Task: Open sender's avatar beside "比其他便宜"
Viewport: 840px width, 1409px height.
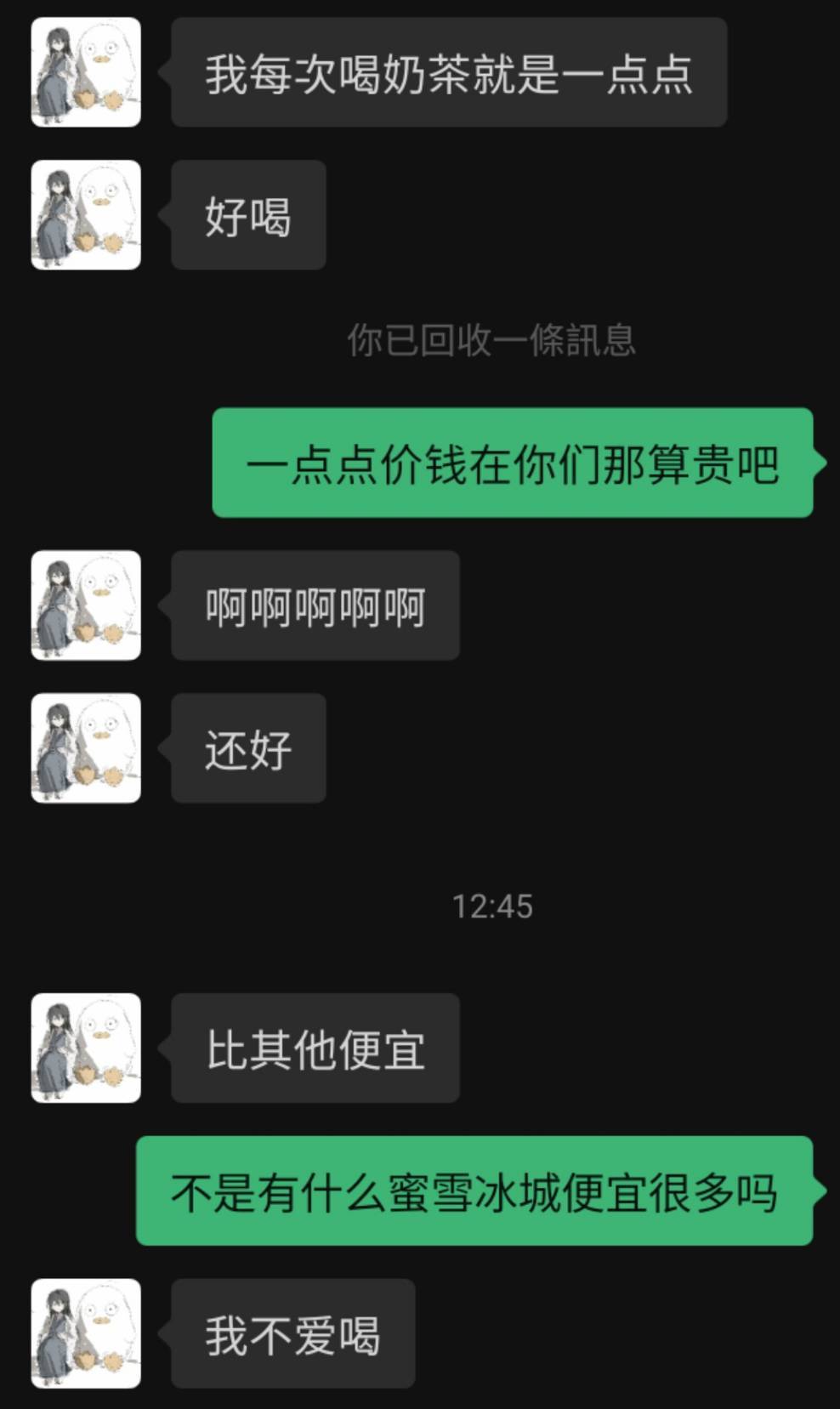Action: coord(86,1048)
